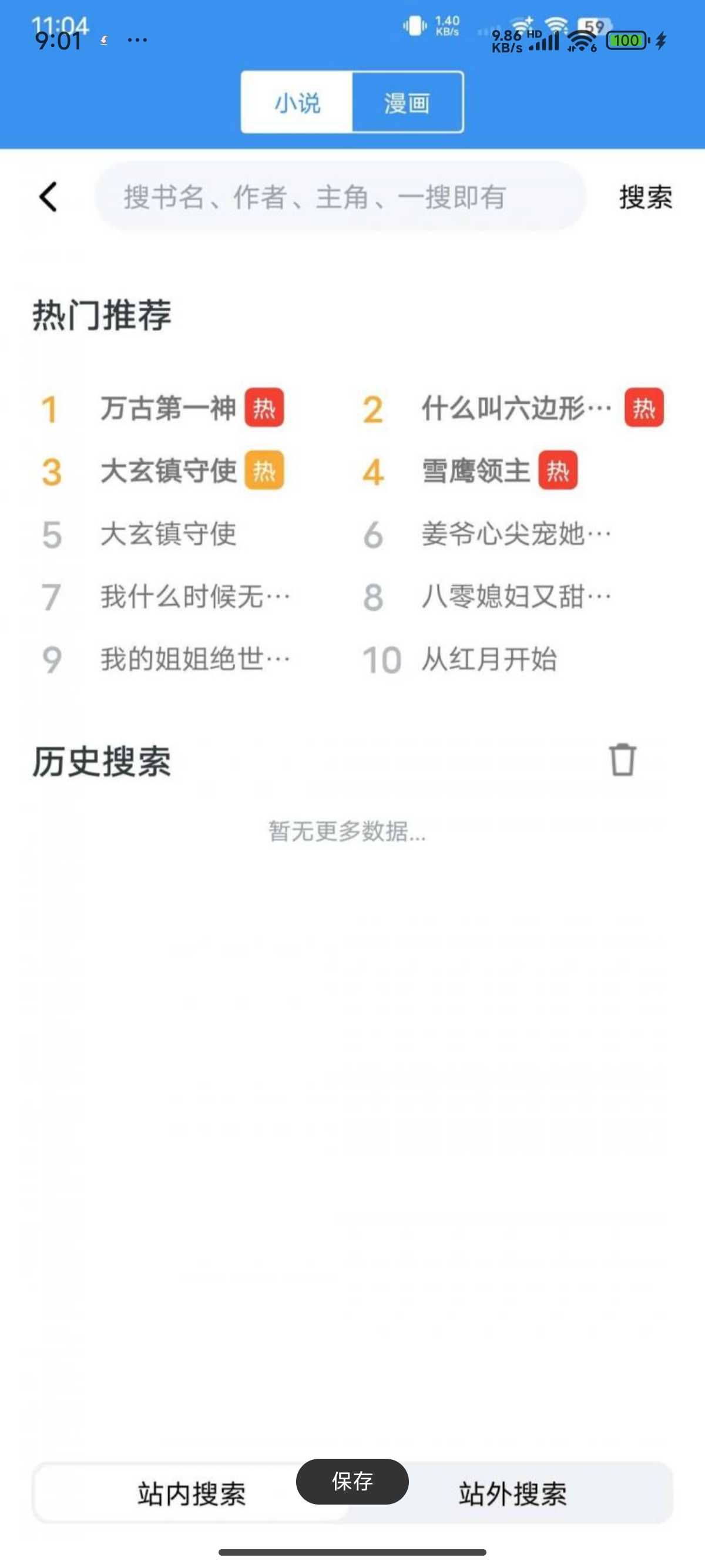The width and height of the screenshot is (705, 1568).
Task: Open recommendation 什么叫六边形
Action: point(517,408)
